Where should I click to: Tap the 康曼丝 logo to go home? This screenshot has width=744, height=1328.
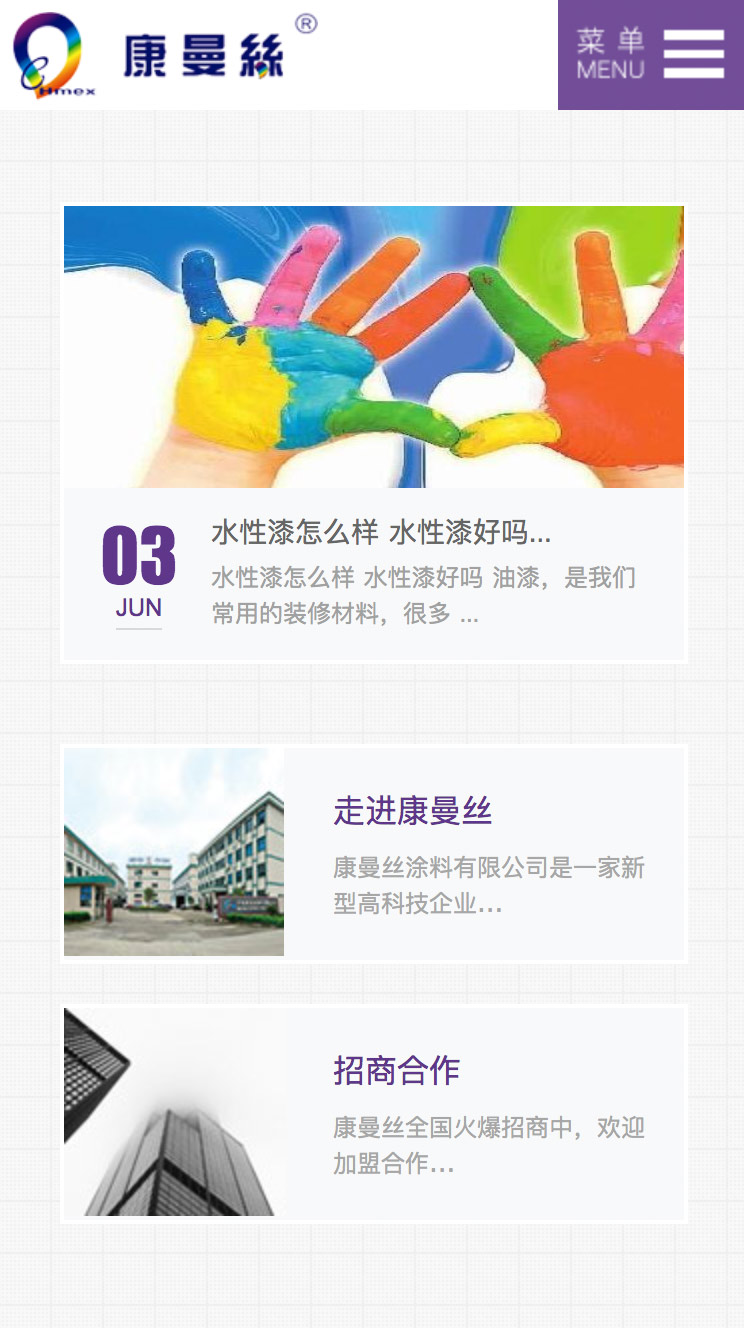160,54
